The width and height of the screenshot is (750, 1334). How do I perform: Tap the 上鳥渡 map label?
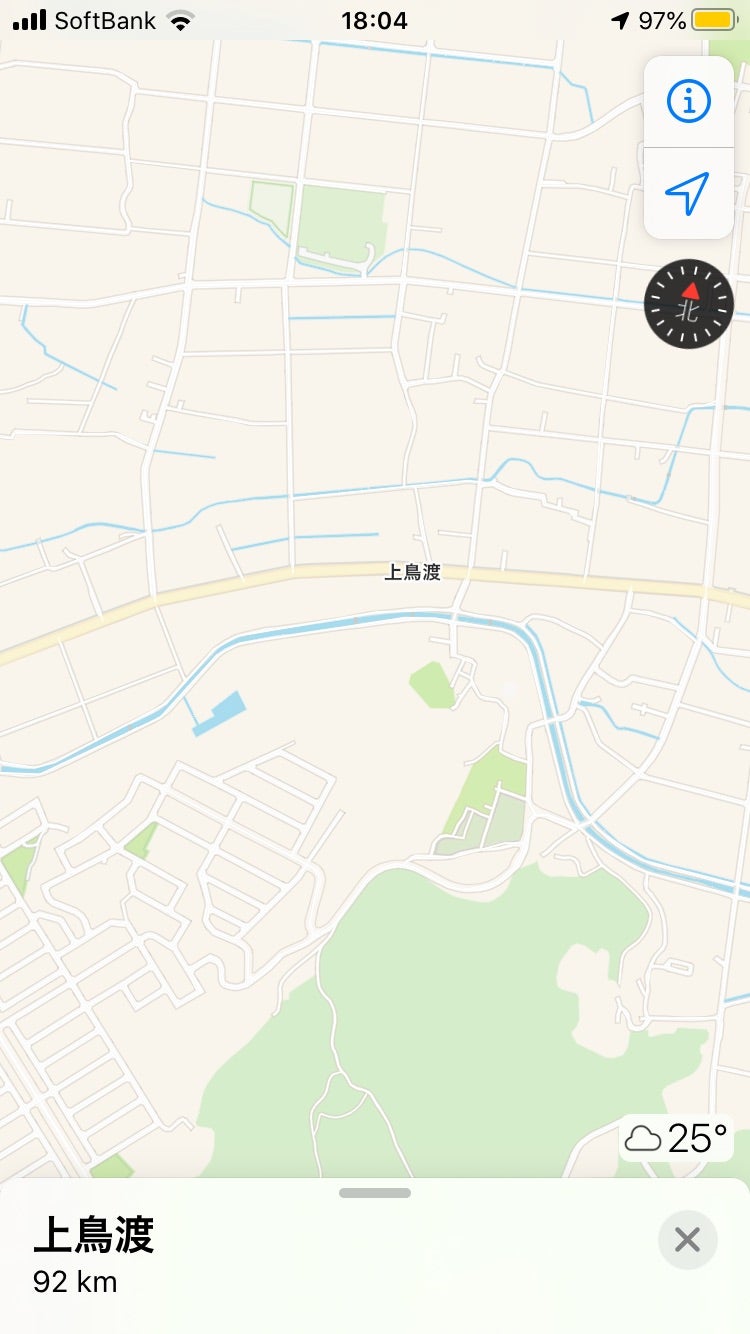pos(413,573)
